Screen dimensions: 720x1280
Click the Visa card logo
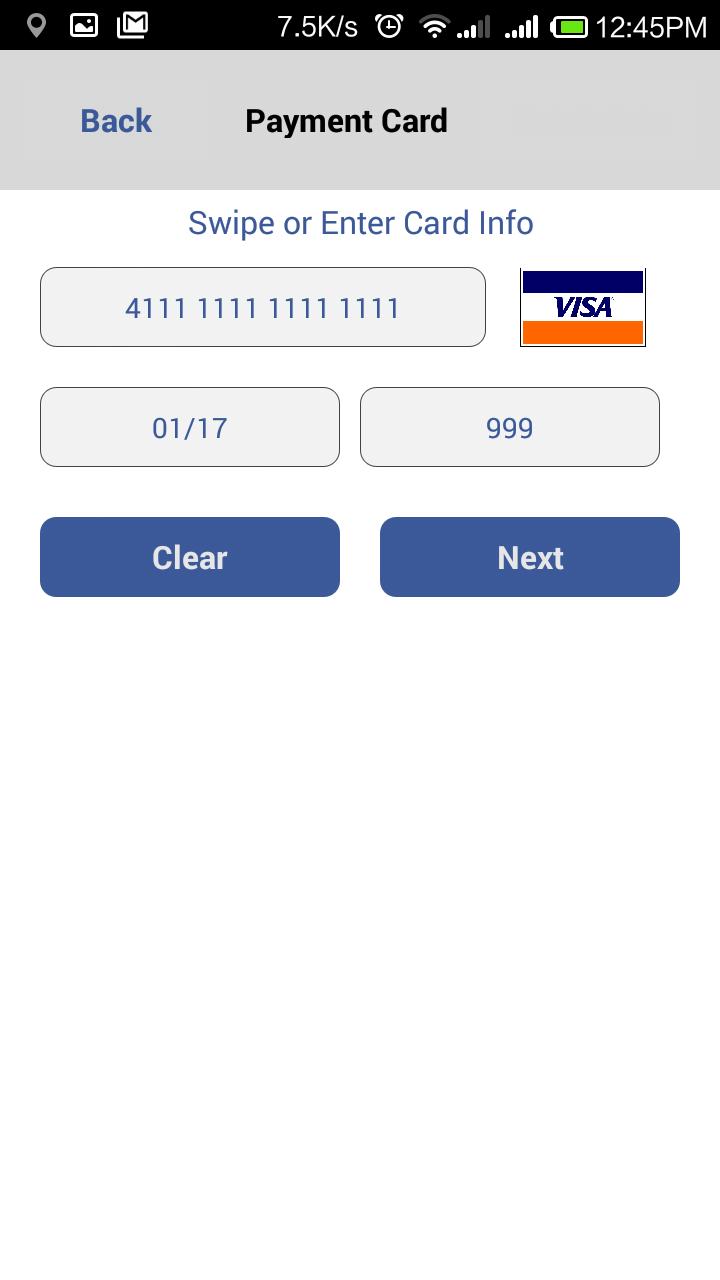(582, 307)
